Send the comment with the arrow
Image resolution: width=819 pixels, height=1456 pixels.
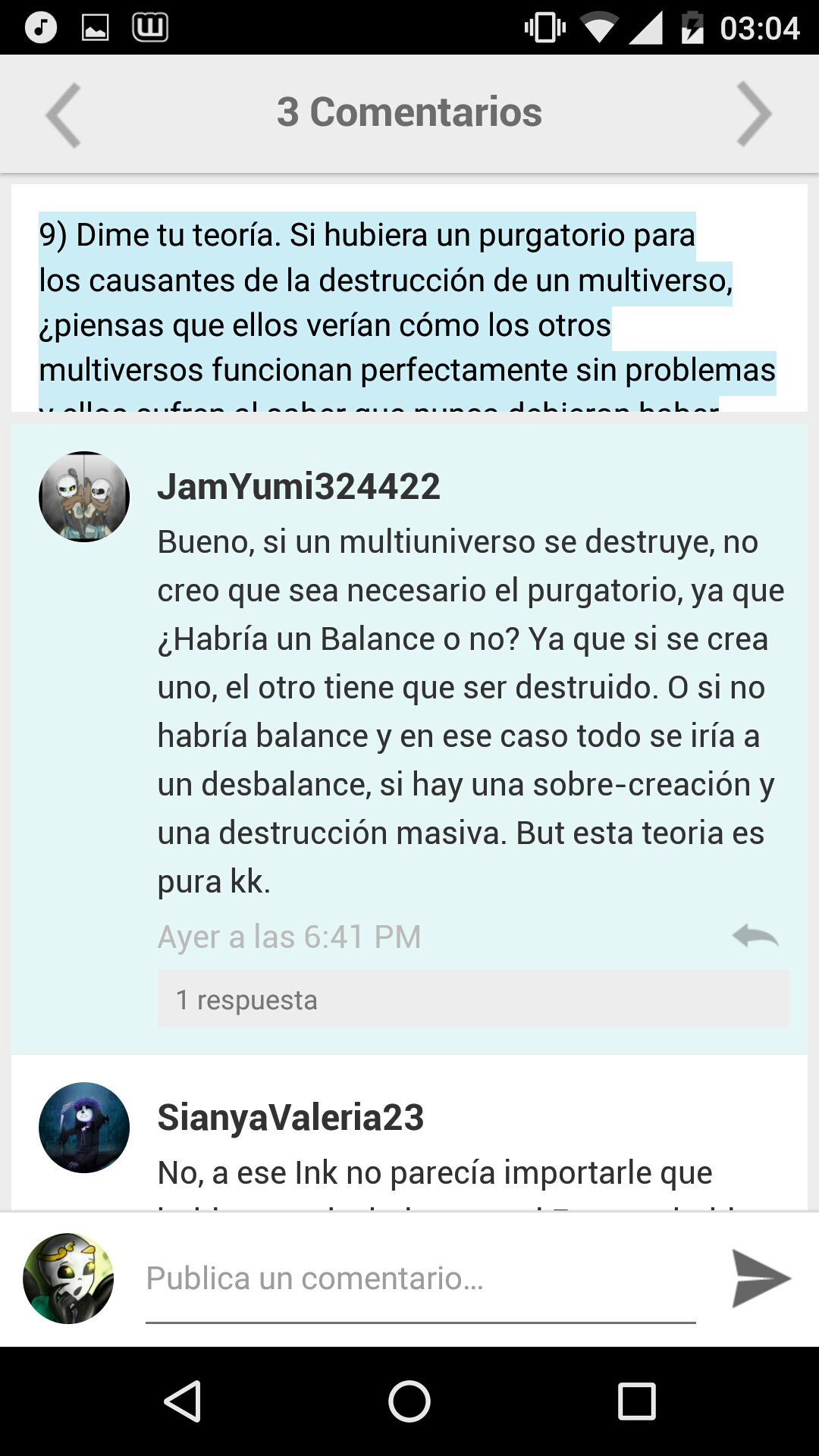click(761, 1279)
